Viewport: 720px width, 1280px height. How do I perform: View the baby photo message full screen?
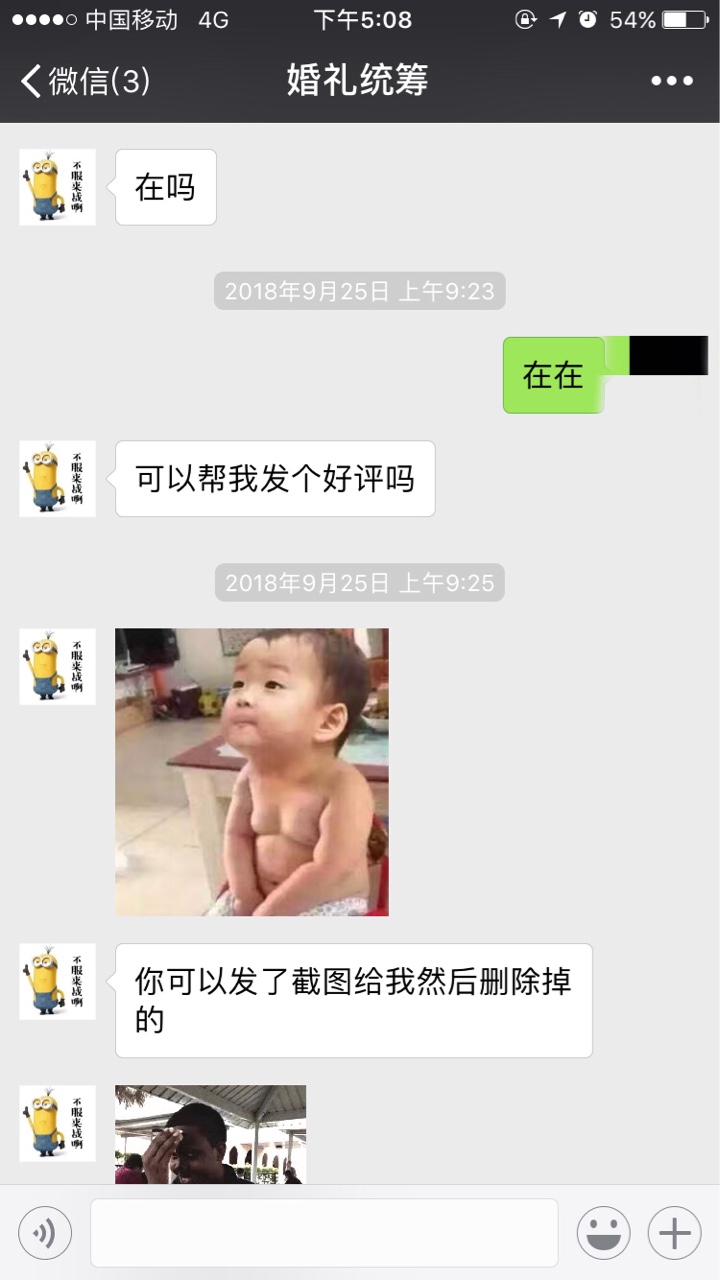tap(252, 772)
